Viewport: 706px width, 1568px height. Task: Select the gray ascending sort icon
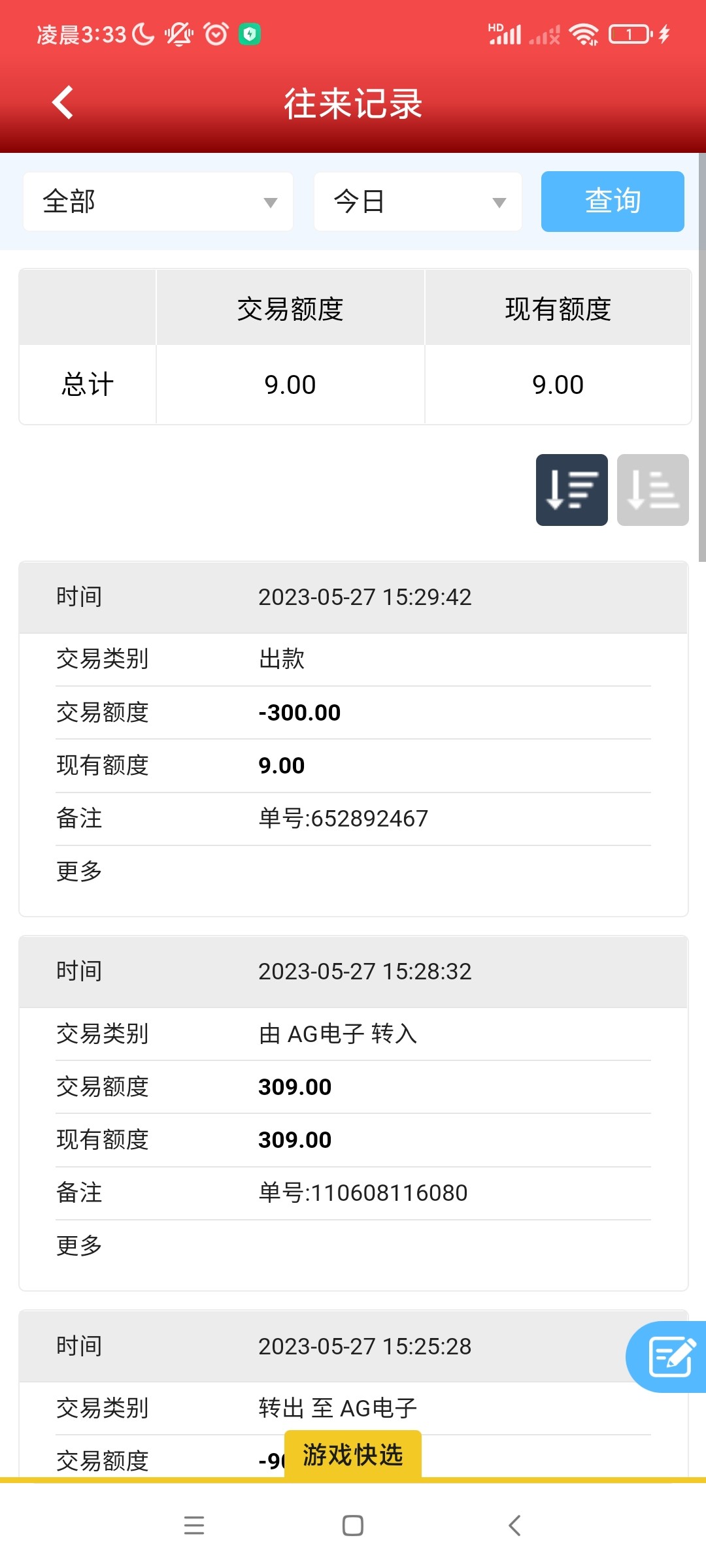652,490
